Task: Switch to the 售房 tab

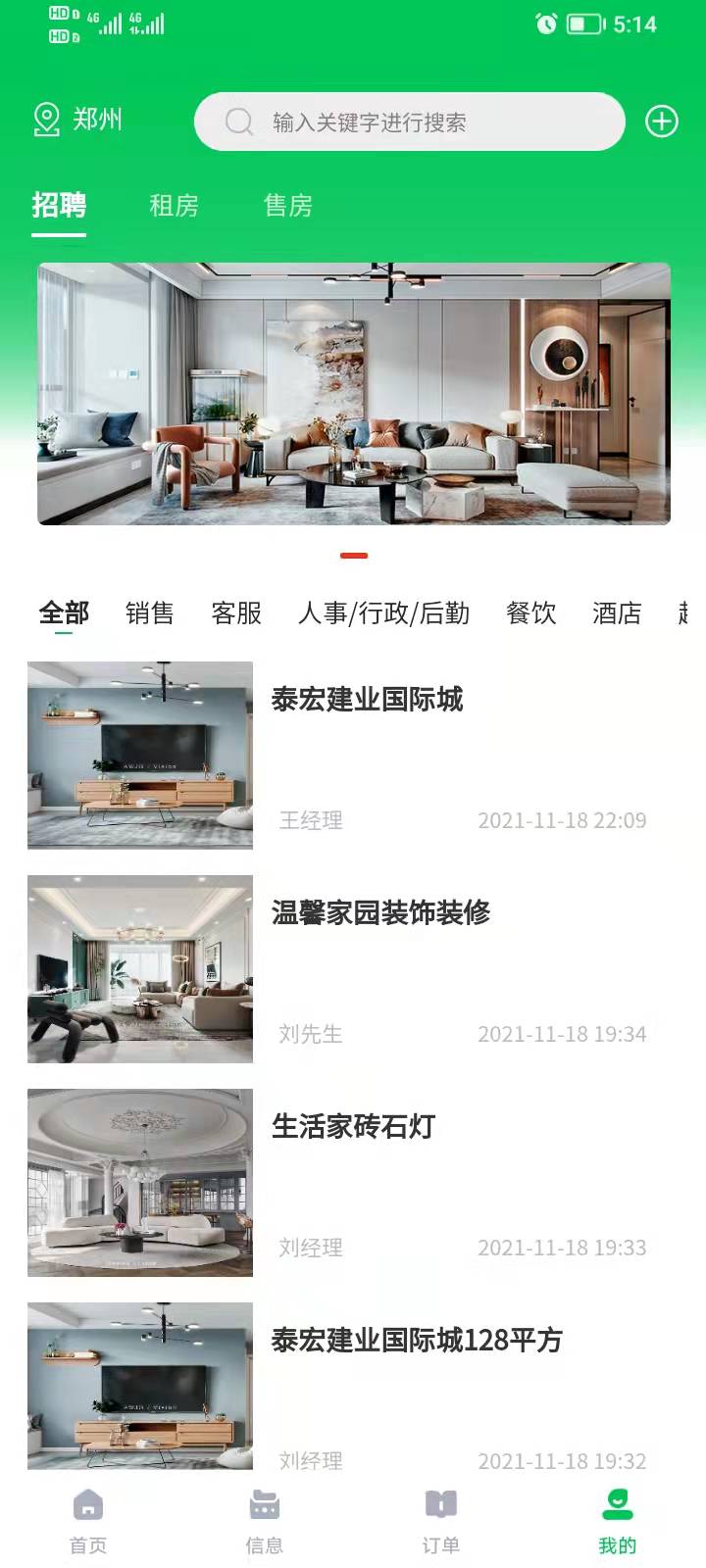Action: [x=288, y=206]
